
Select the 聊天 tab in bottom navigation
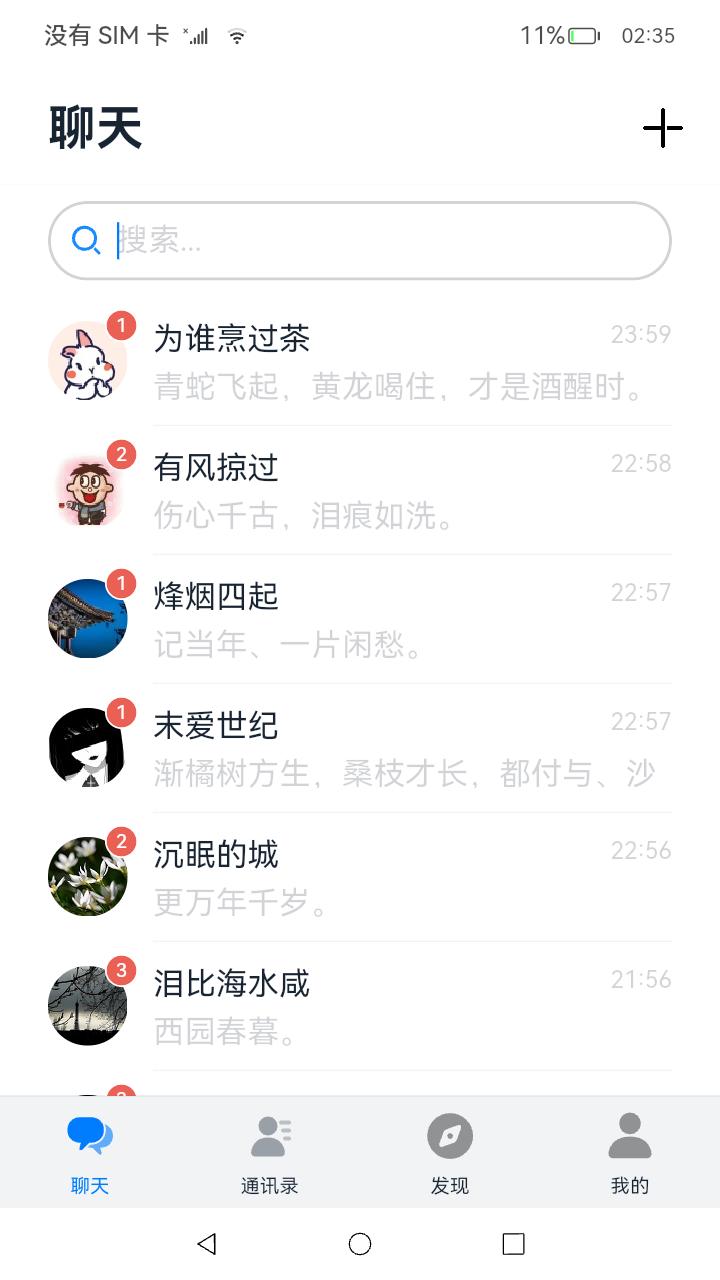pos(90,1154)
